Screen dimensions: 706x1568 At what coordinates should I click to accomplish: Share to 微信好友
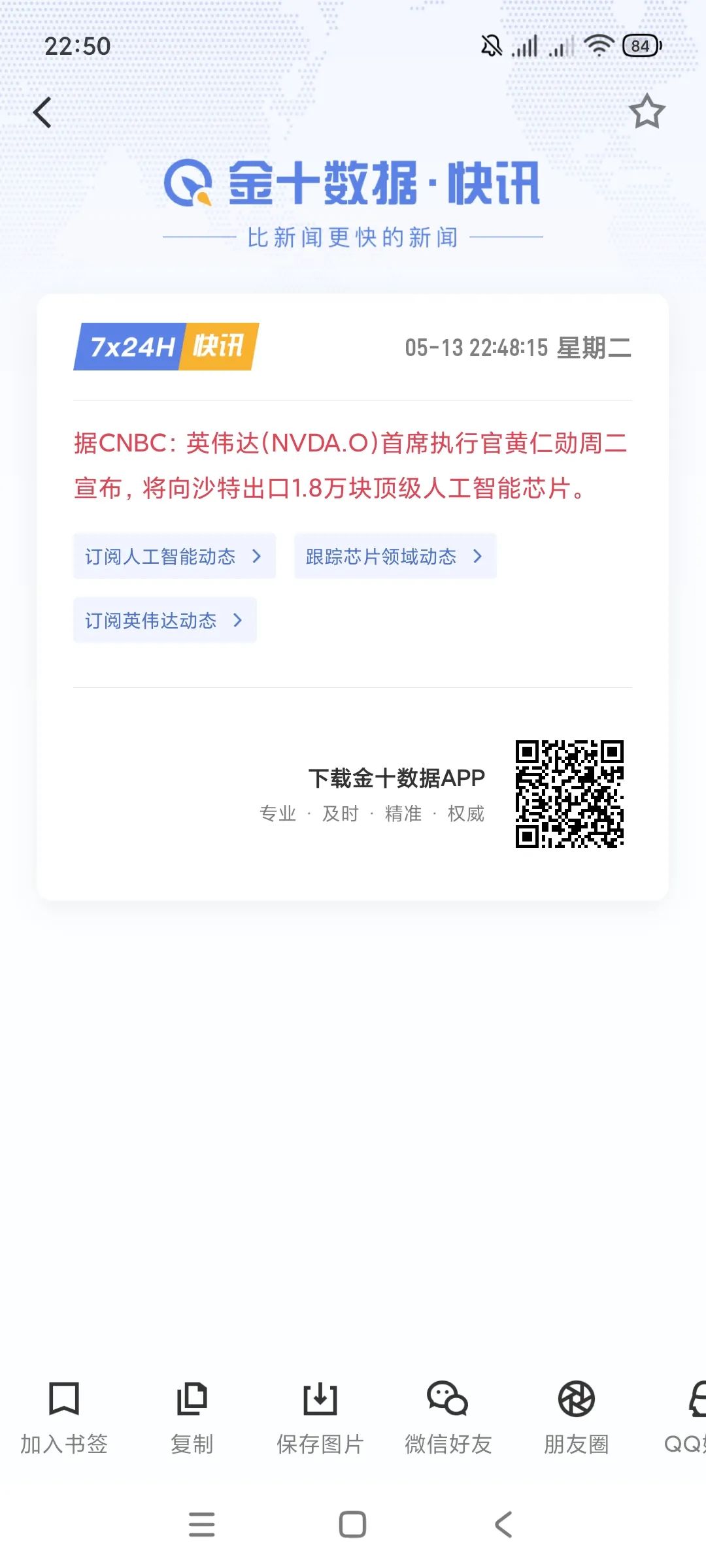pos(448,1416)
